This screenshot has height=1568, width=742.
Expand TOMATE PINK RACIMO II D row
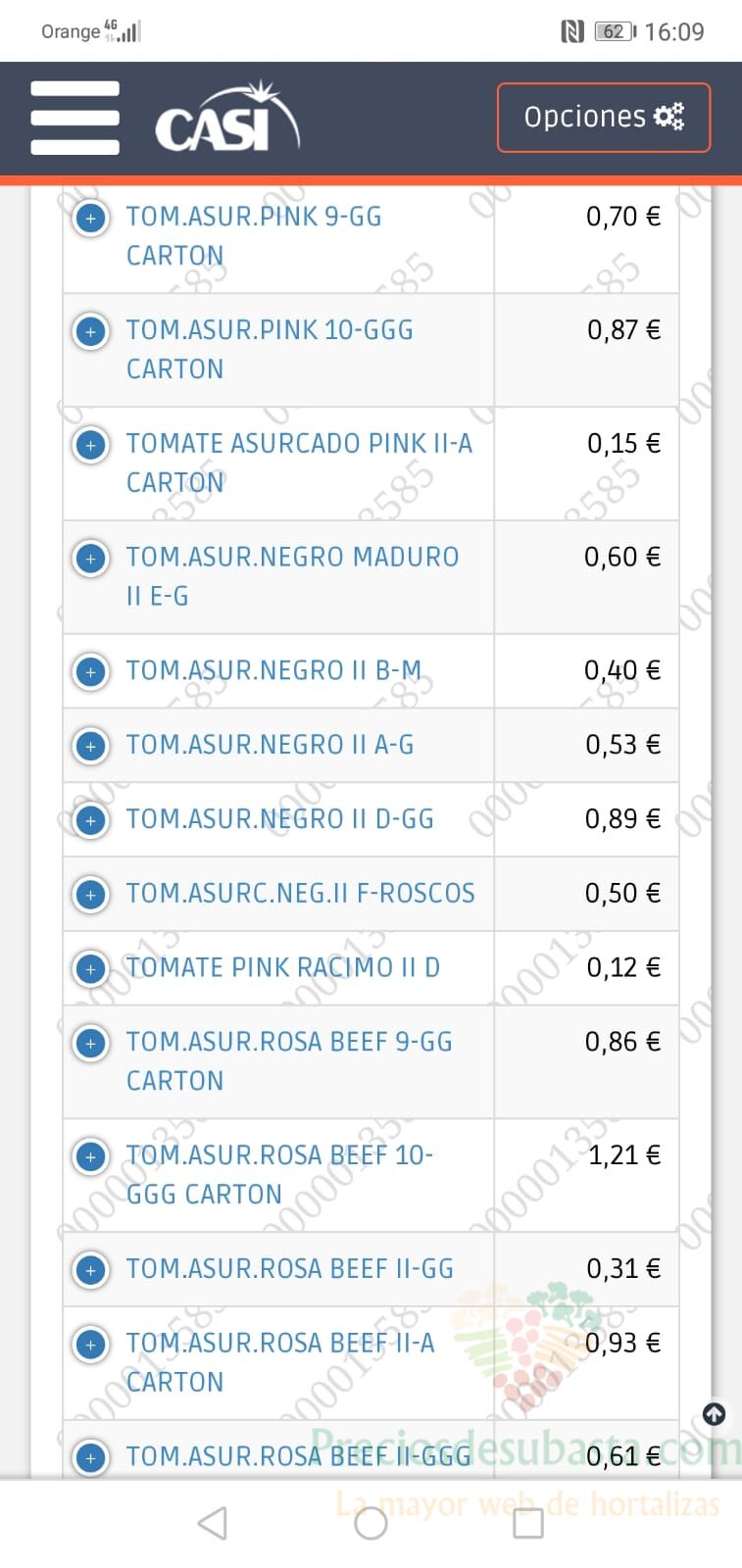[x=91, y=969]
